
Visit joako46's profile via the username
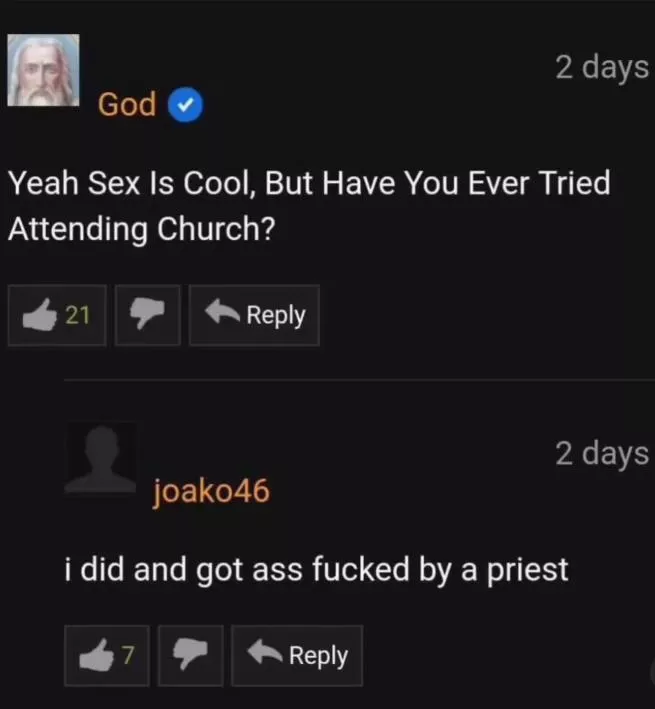tap(211, 491)
